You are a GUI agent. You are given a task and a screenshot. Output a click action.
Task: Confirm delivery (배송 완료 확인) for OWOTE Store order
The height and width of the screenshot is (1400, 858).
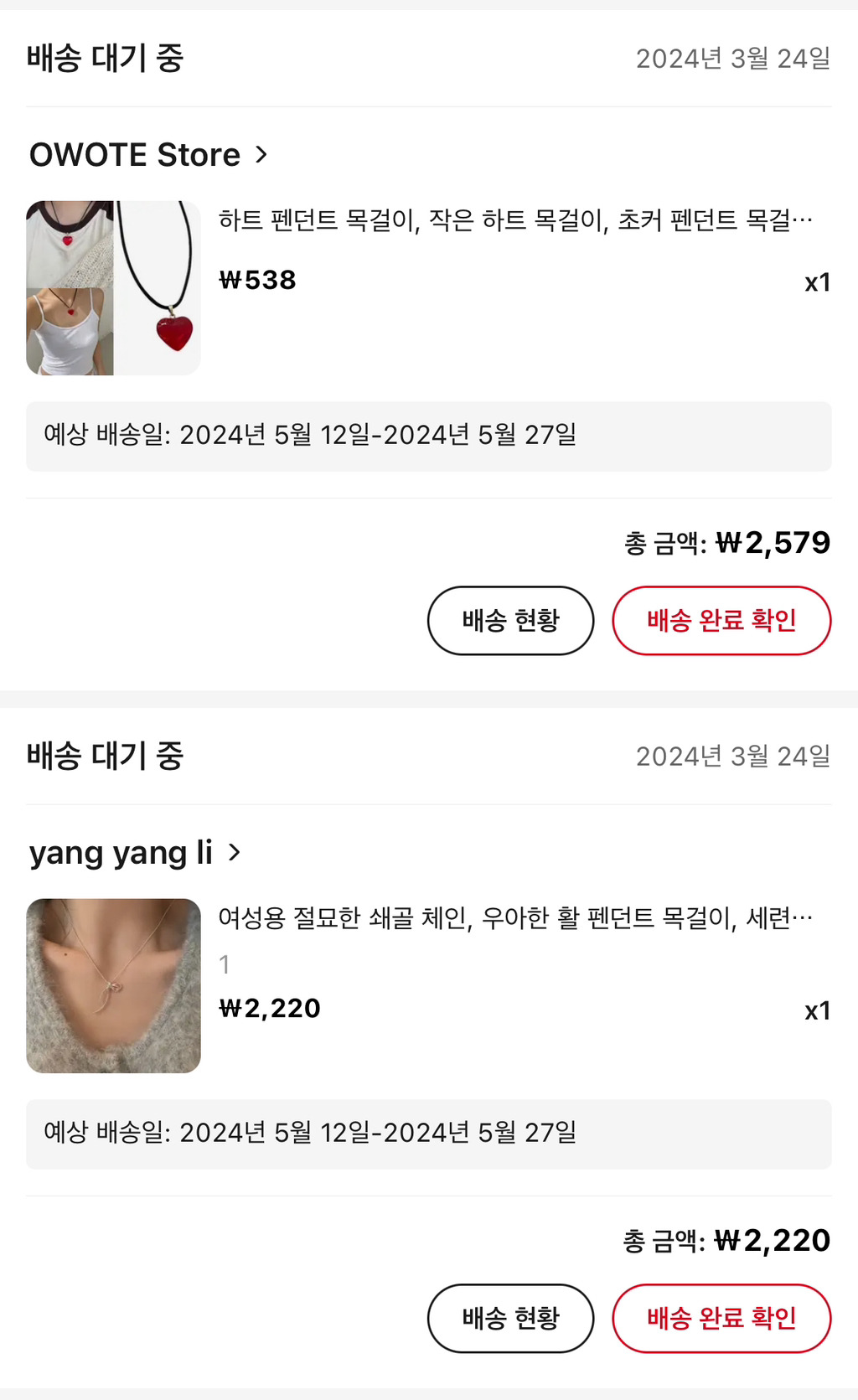point(721,621)
